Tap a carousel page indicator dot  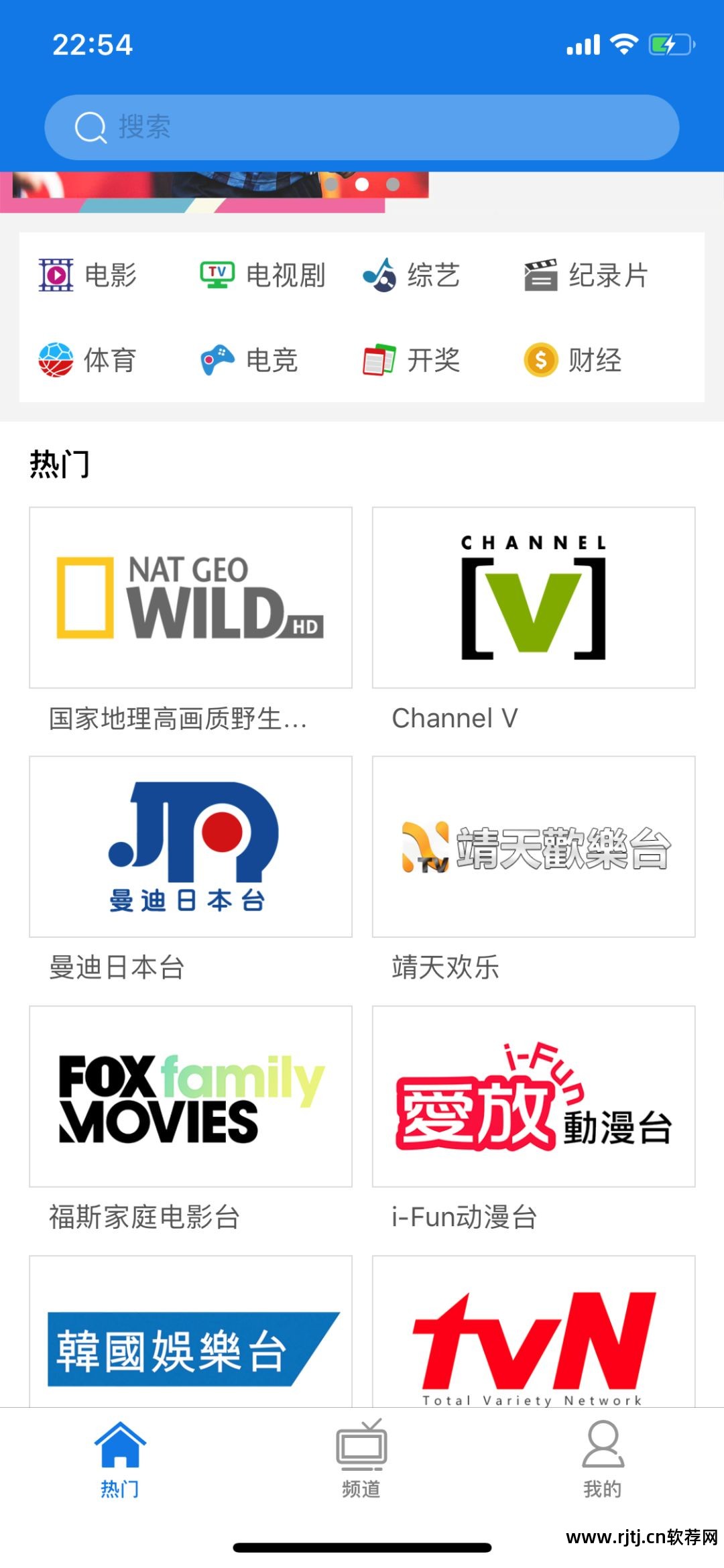point(361,183)
